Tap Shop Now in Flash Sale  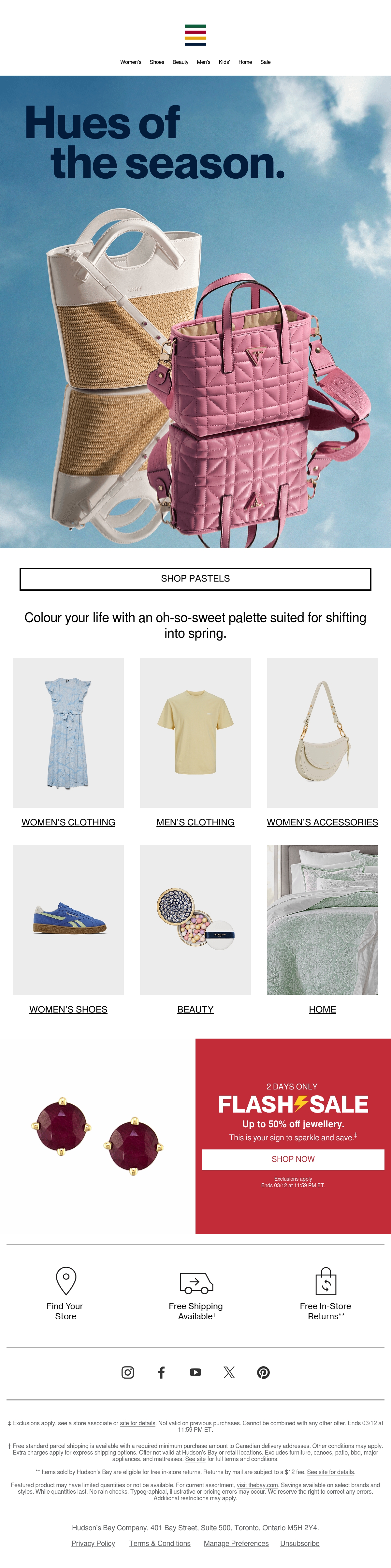tap(293, 1160)
